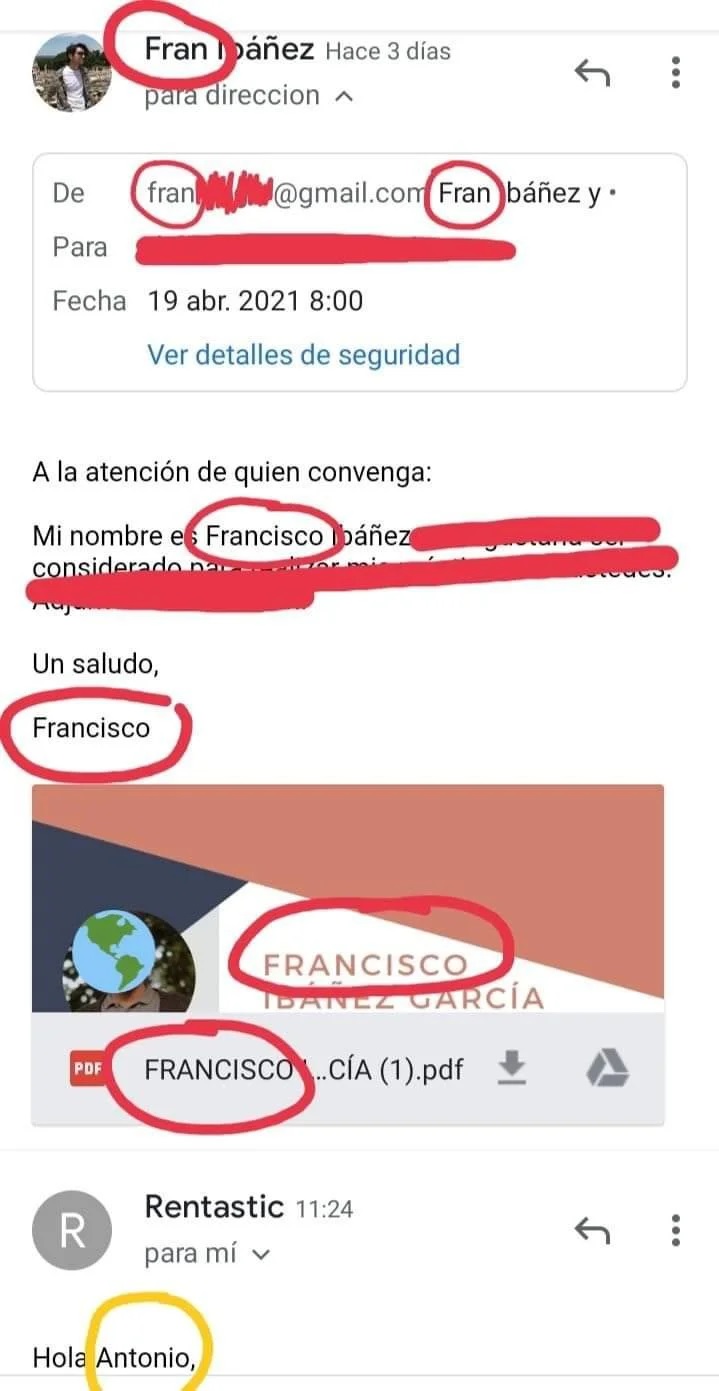Open the FRANCISCO PDF attachment preview
This screenshot has height=1391, width=719.
click(348, 898)
